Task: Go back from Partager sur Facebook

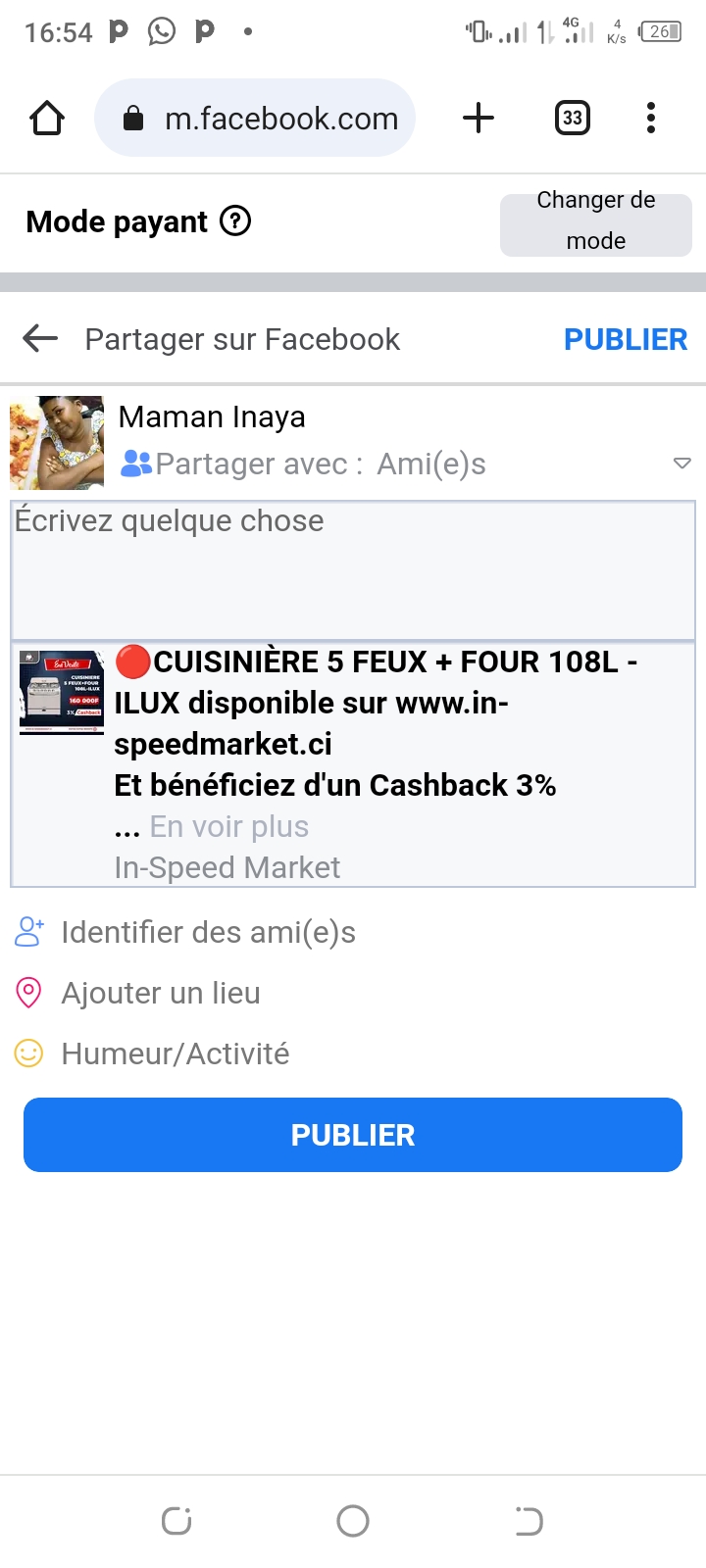Action: (40, 339)
